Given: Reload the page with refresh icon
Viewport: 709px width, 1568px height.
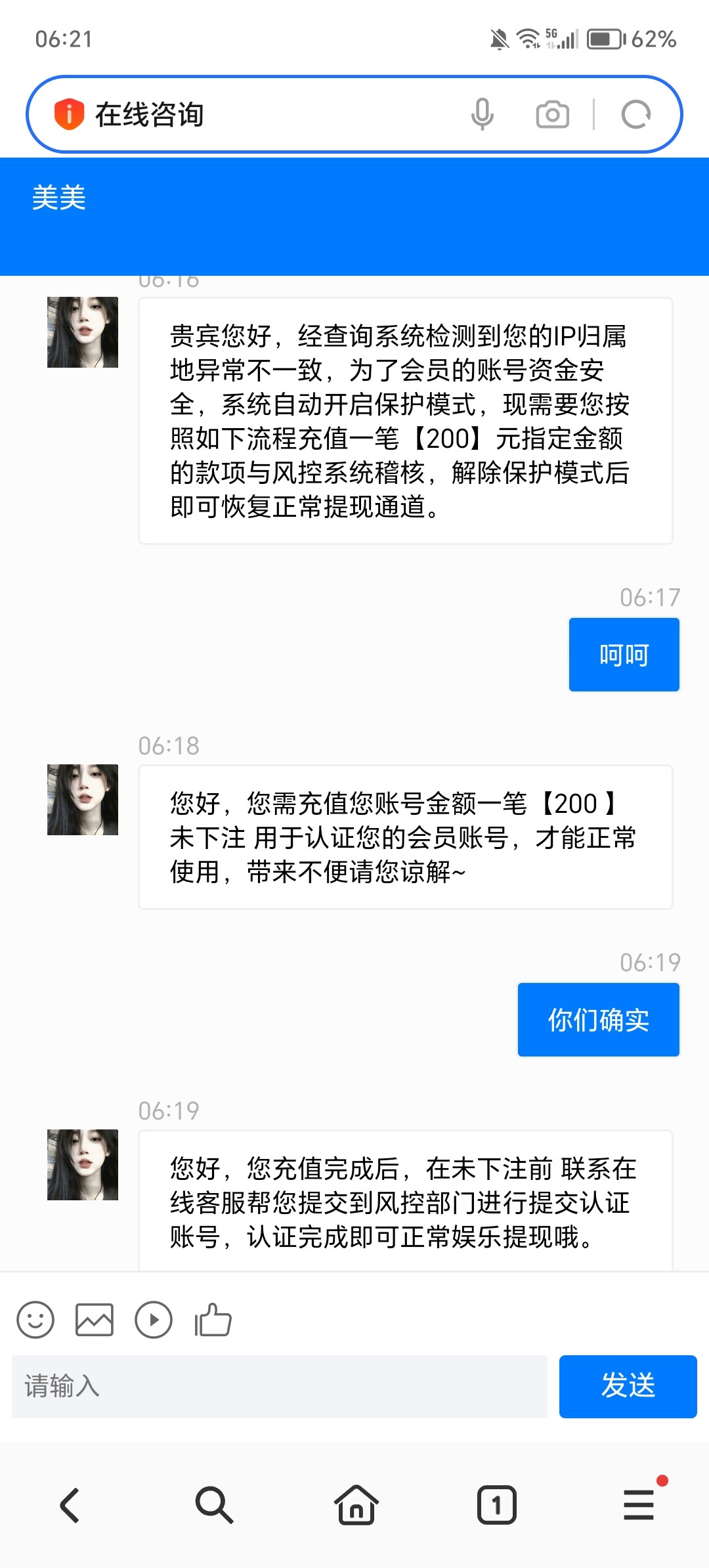Looking at the screenshot, I should point(635,114).
